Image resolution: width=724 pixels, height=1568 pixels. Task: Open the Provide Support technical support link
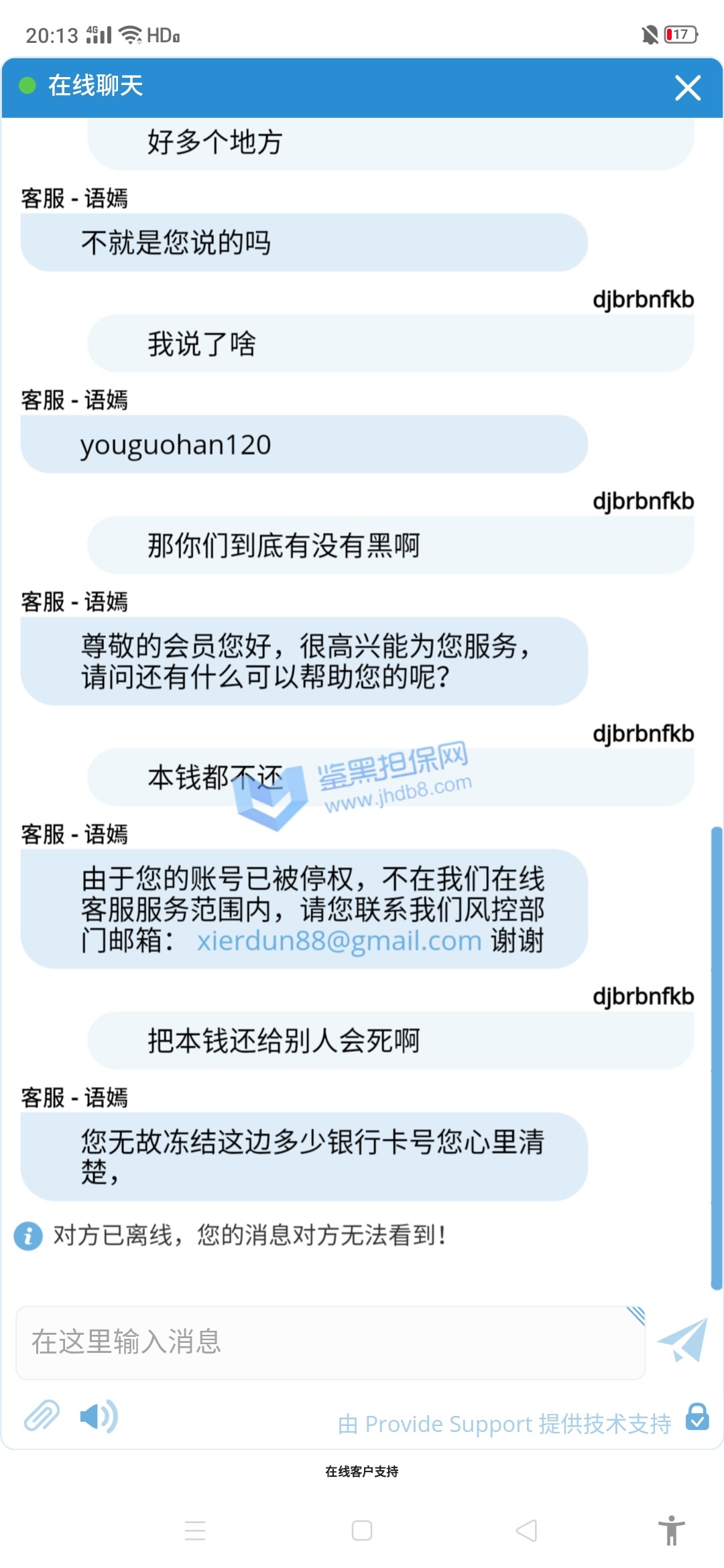click(504, 1423)
